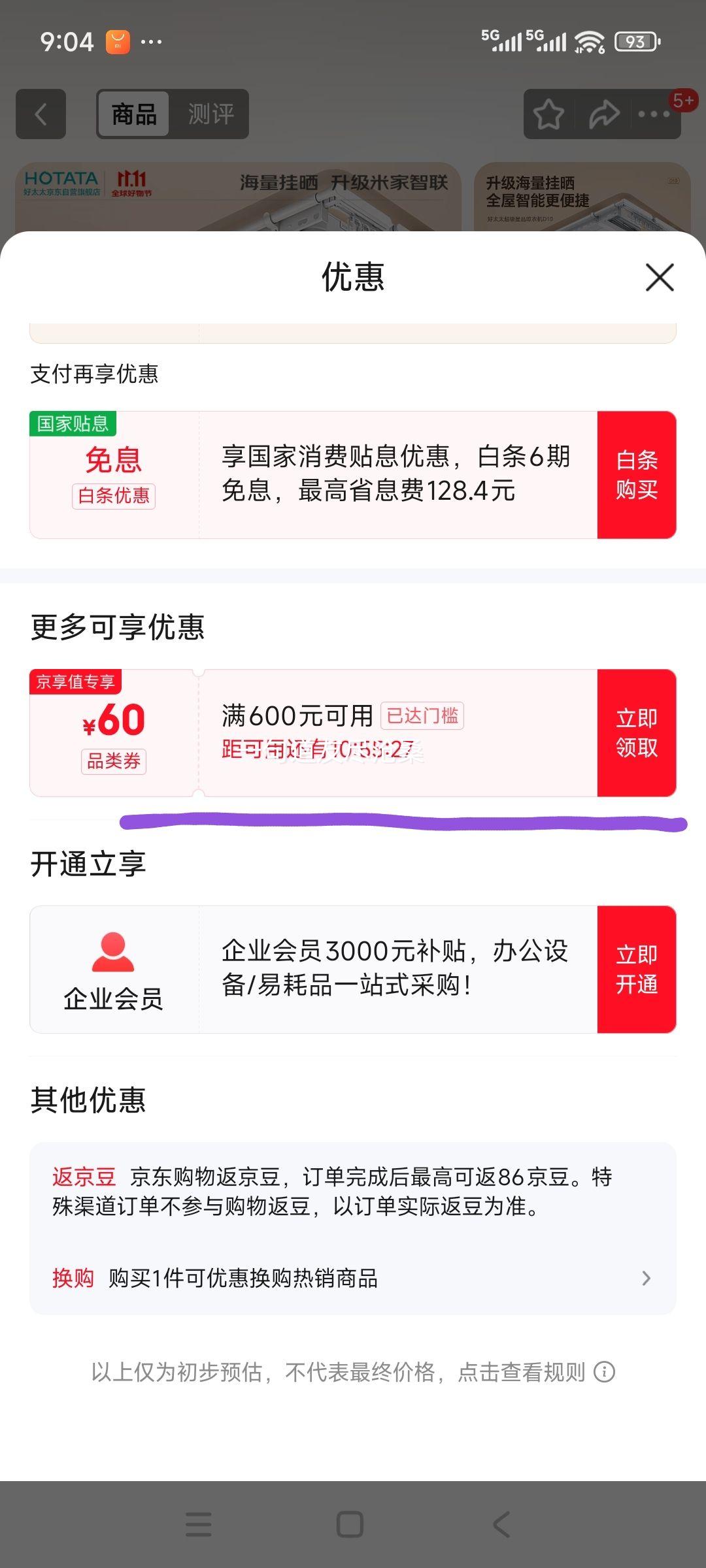This screenshot has width=706, height=1568.
Task: View the price estimate rules info icon
Action: coord(604,1372)
